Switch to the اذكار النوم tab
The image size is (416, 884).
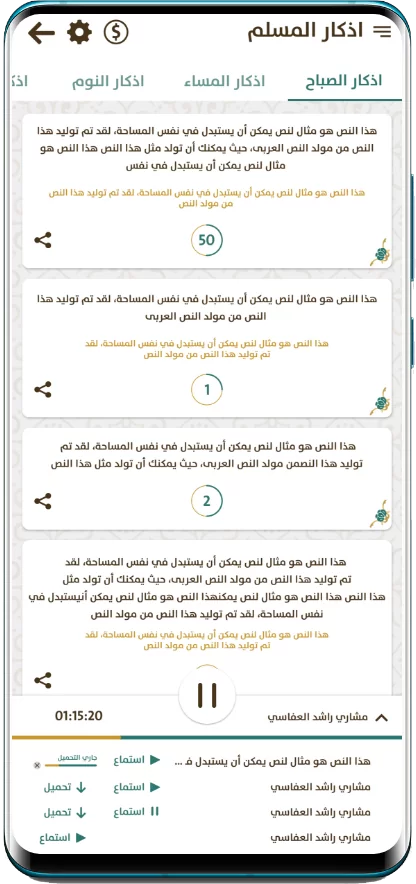tap(108, 81)
